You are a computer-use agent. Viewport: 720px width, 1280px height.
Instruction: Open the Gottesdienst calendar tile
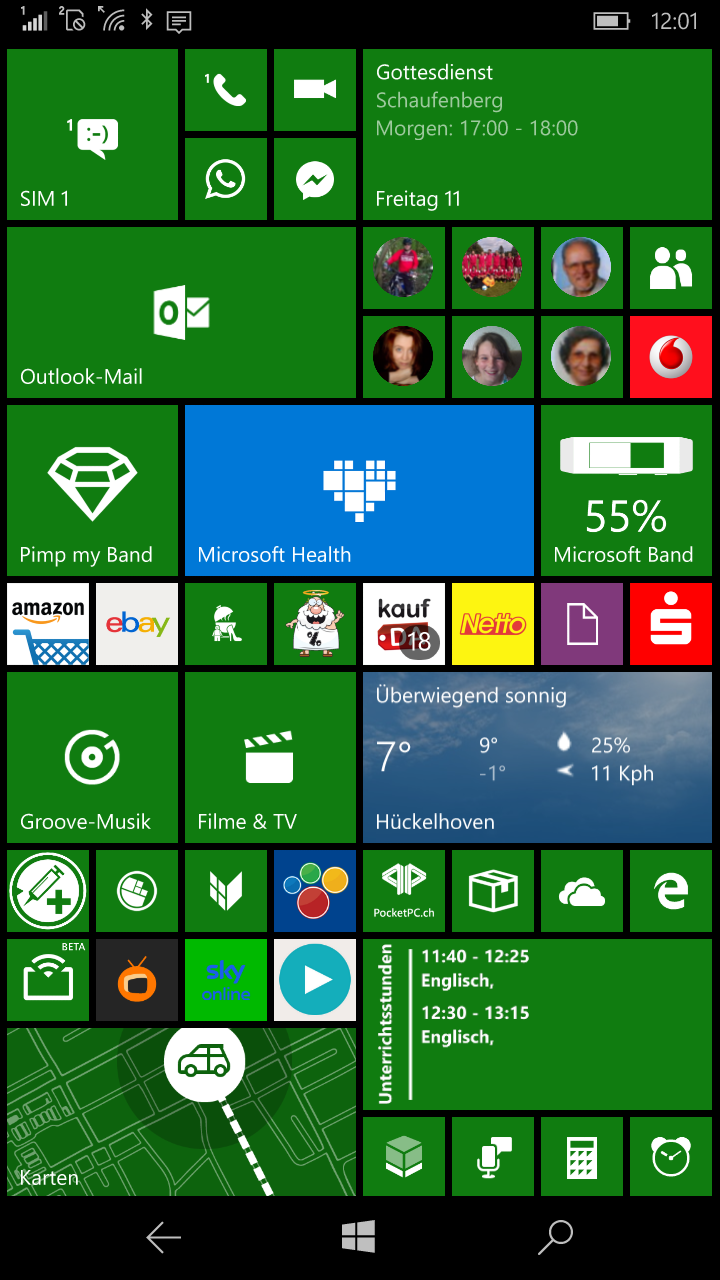point(537,135)
